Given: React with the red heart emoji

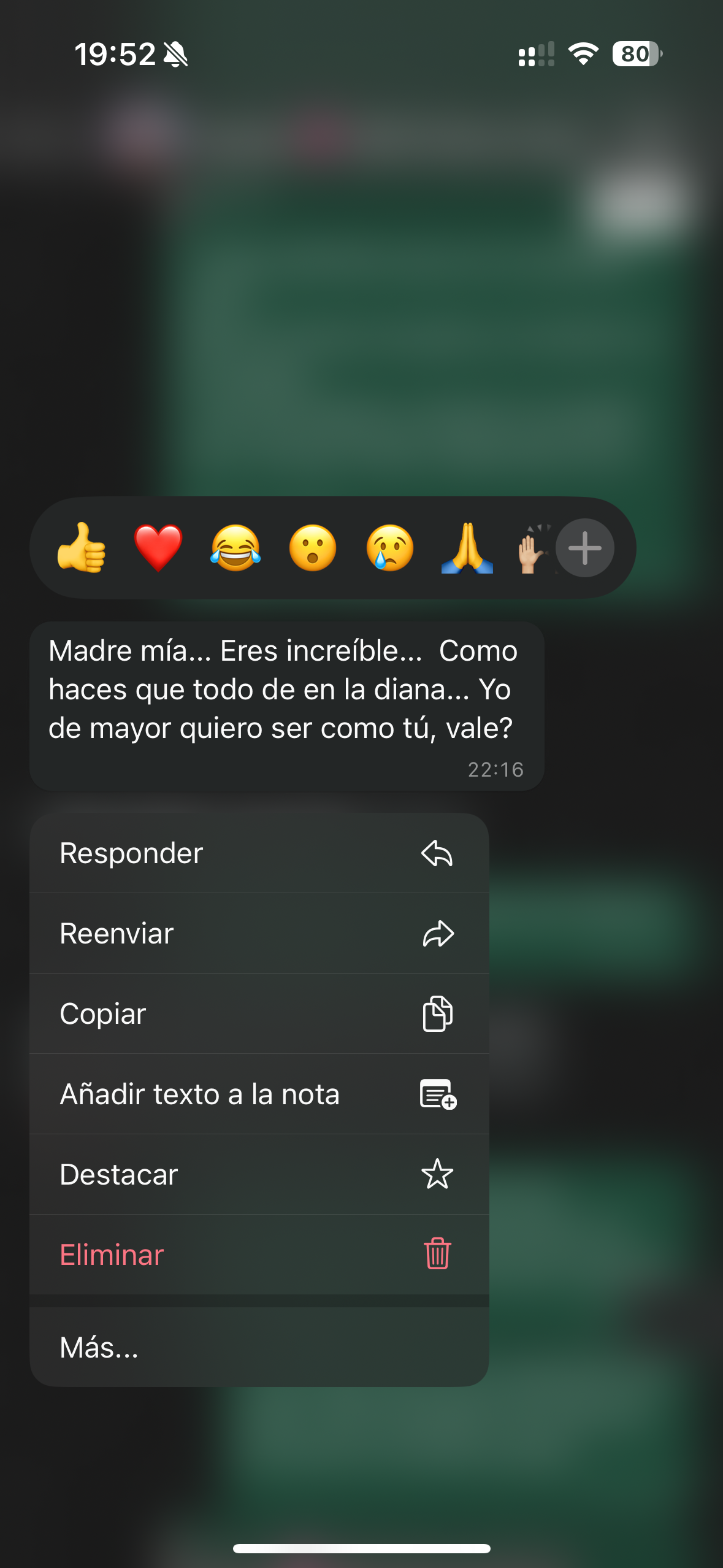Looking at the screenshot, I should click(x=158, y=548).
